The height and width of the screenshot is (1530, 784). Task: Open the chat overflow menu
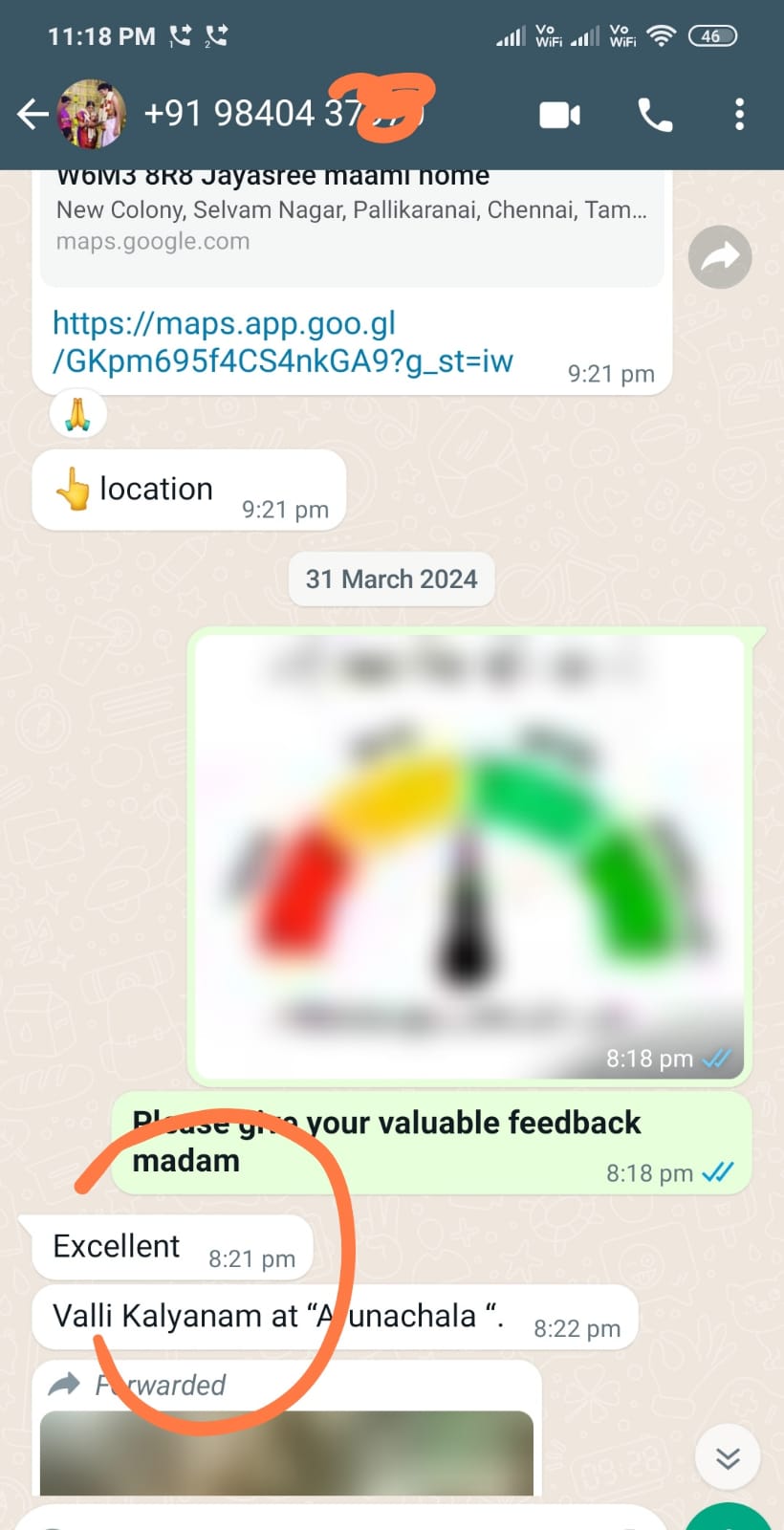pos(739,115)
